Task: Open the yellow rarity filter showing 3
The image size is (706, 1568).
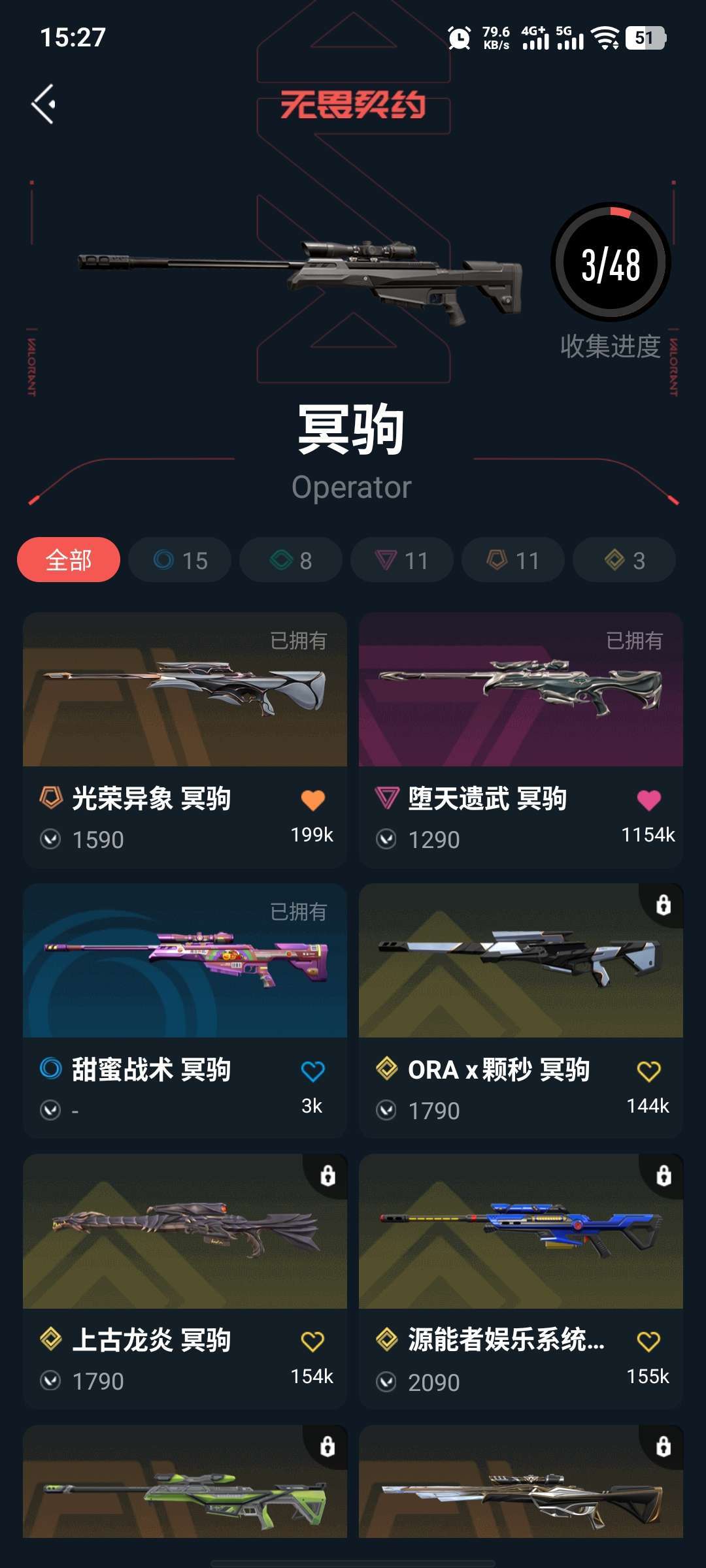Action: [623, 560]
